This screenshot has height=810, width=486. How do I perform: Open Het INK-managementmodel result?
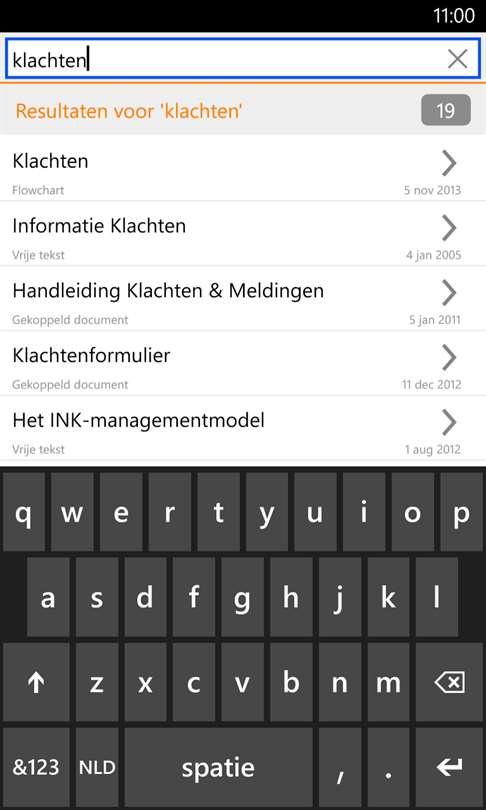click(243, 428)
